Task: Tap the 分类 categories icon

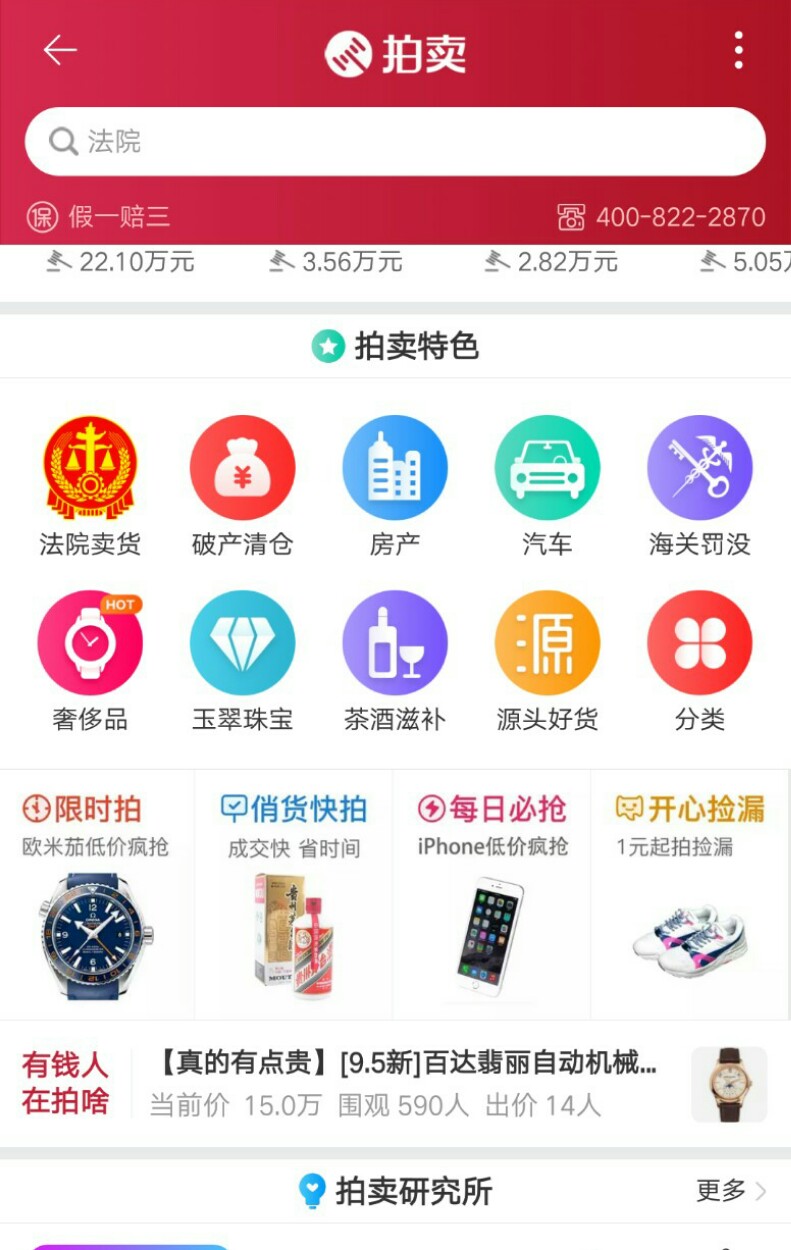Action: [x=699, y=643]
